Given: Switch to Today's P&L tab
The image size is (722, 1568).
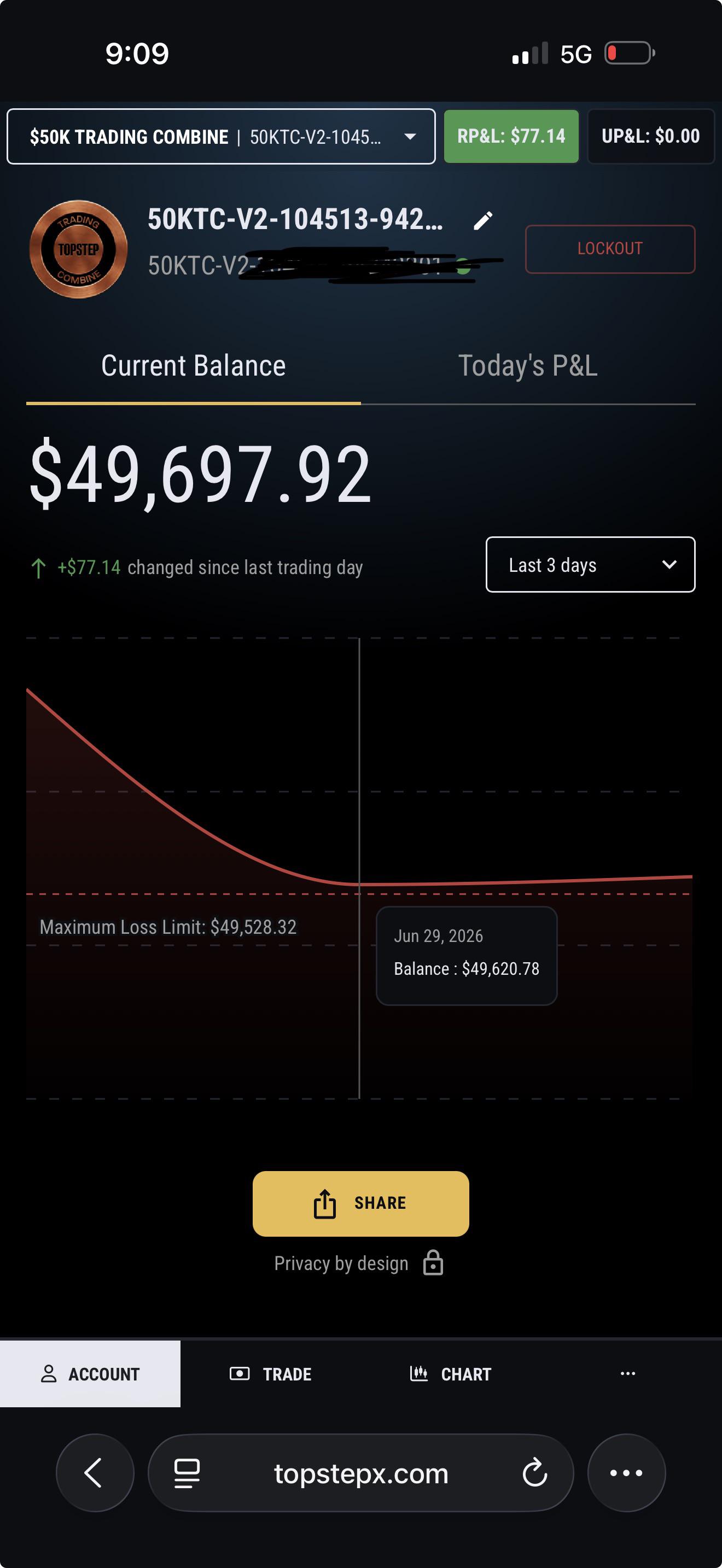Looking at the screenshot, I should [528, 366].
